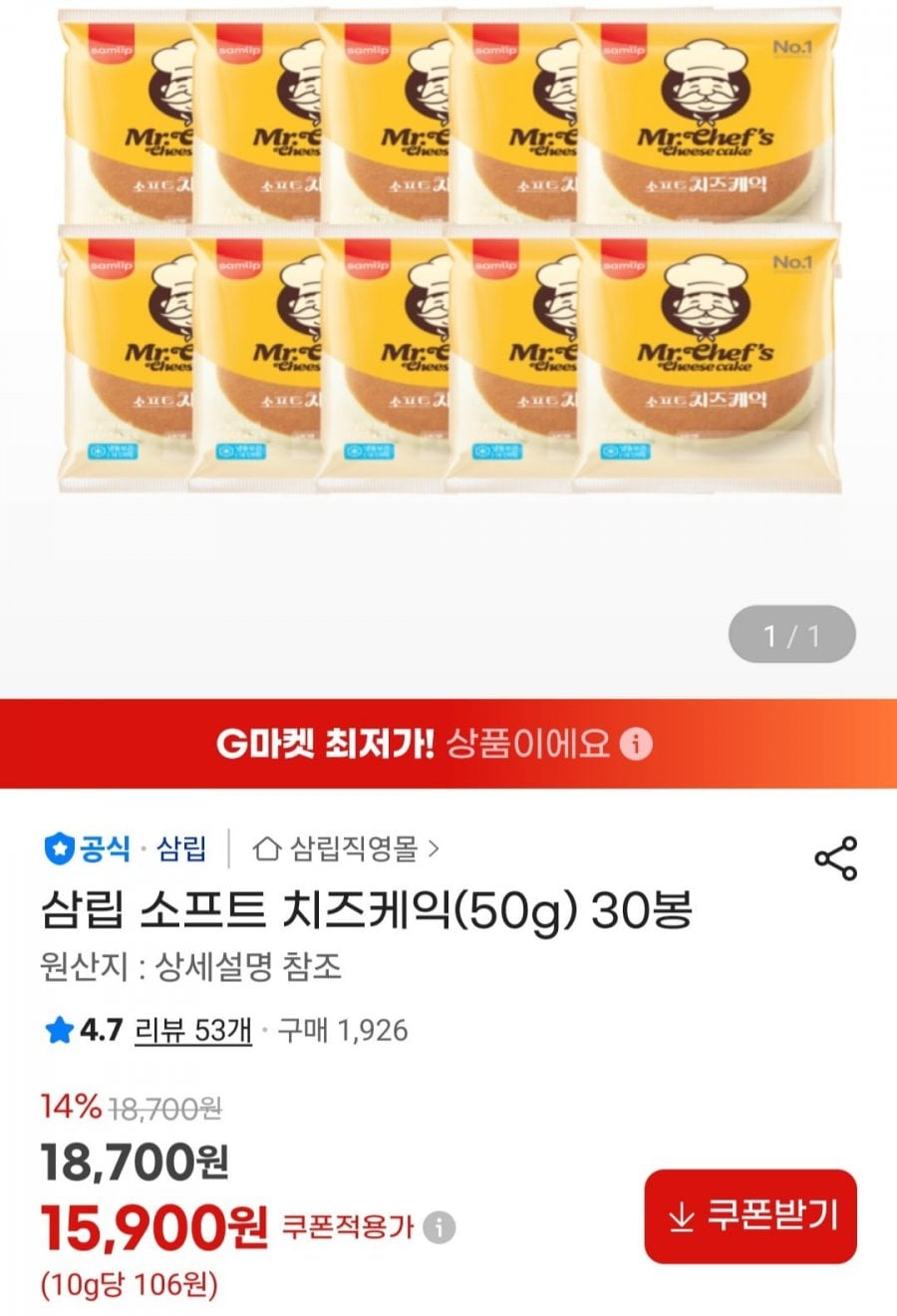Share this cheesecake product
The height and width of the screenshot is (1316, 897).
click(835, 858)
